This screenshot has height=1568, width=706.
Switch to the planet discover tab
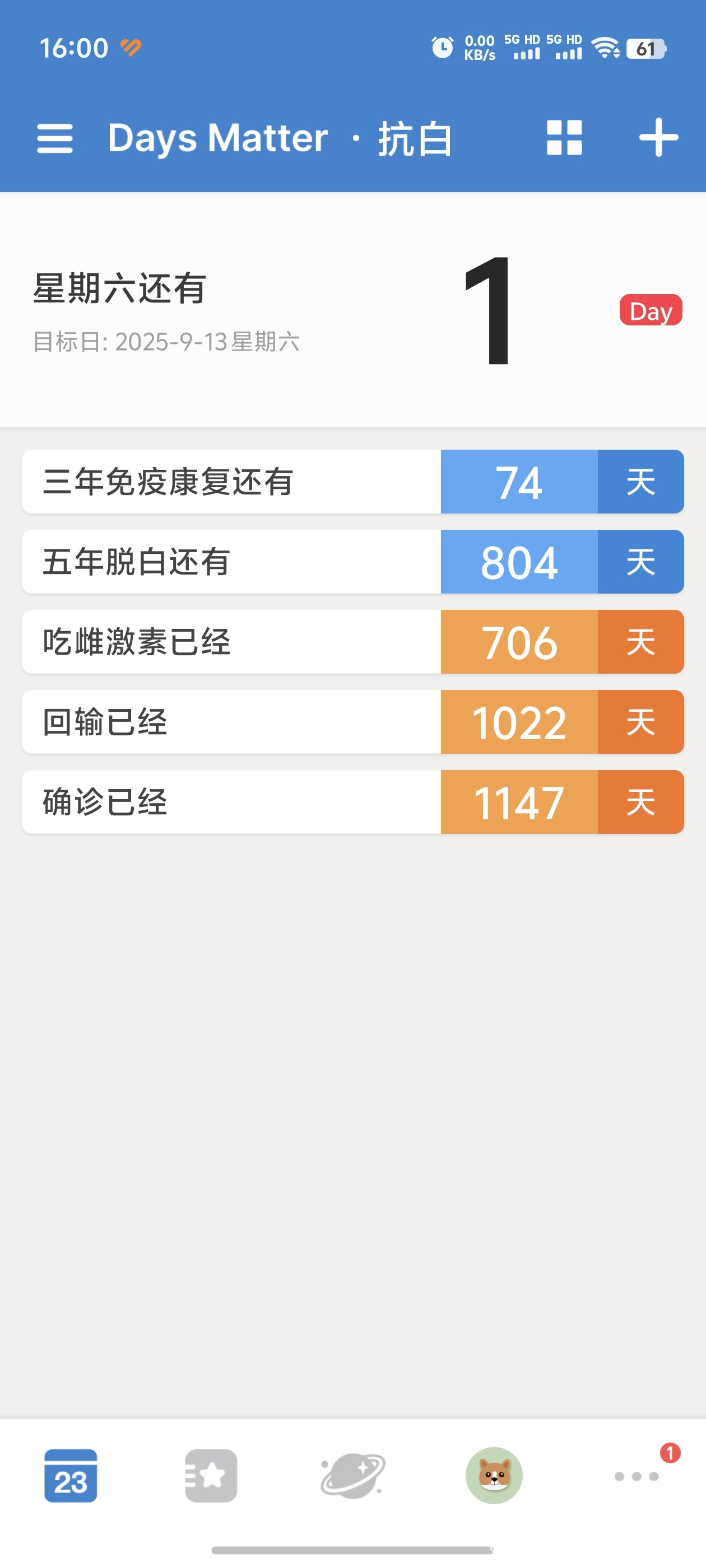pyautogui.click(x=352, y=1476)
